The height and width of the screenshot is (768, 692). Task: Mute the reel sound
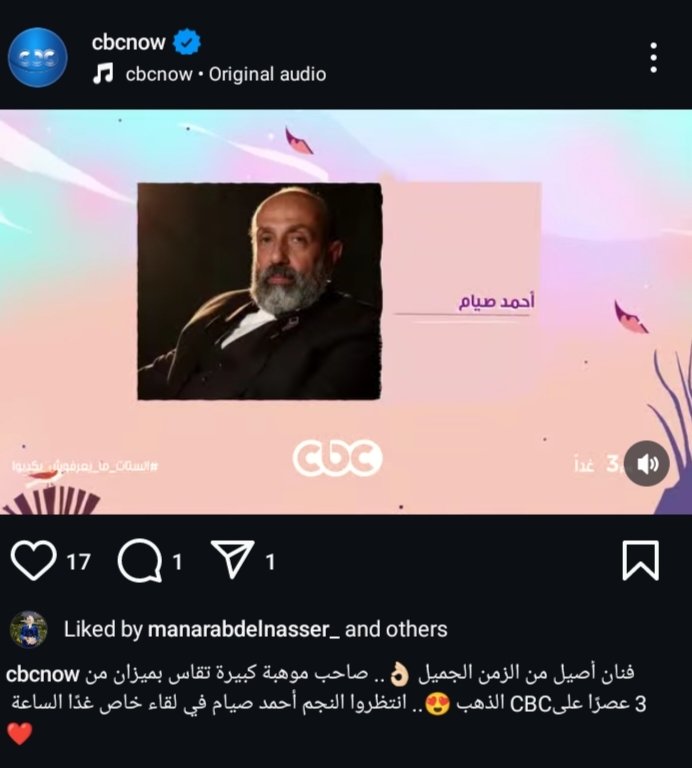tap(647, 463)
